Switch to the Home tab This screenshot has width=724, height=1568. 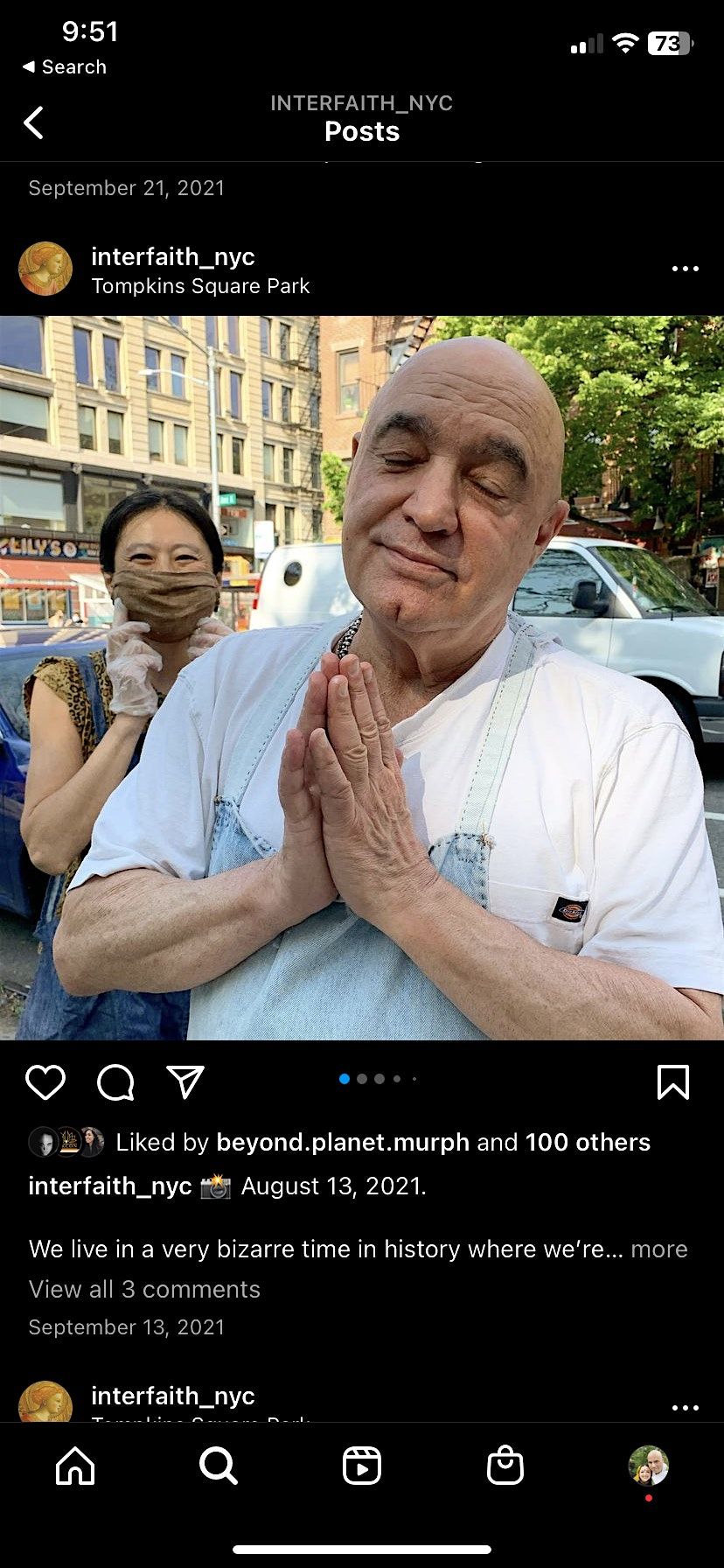[75, 1465]
